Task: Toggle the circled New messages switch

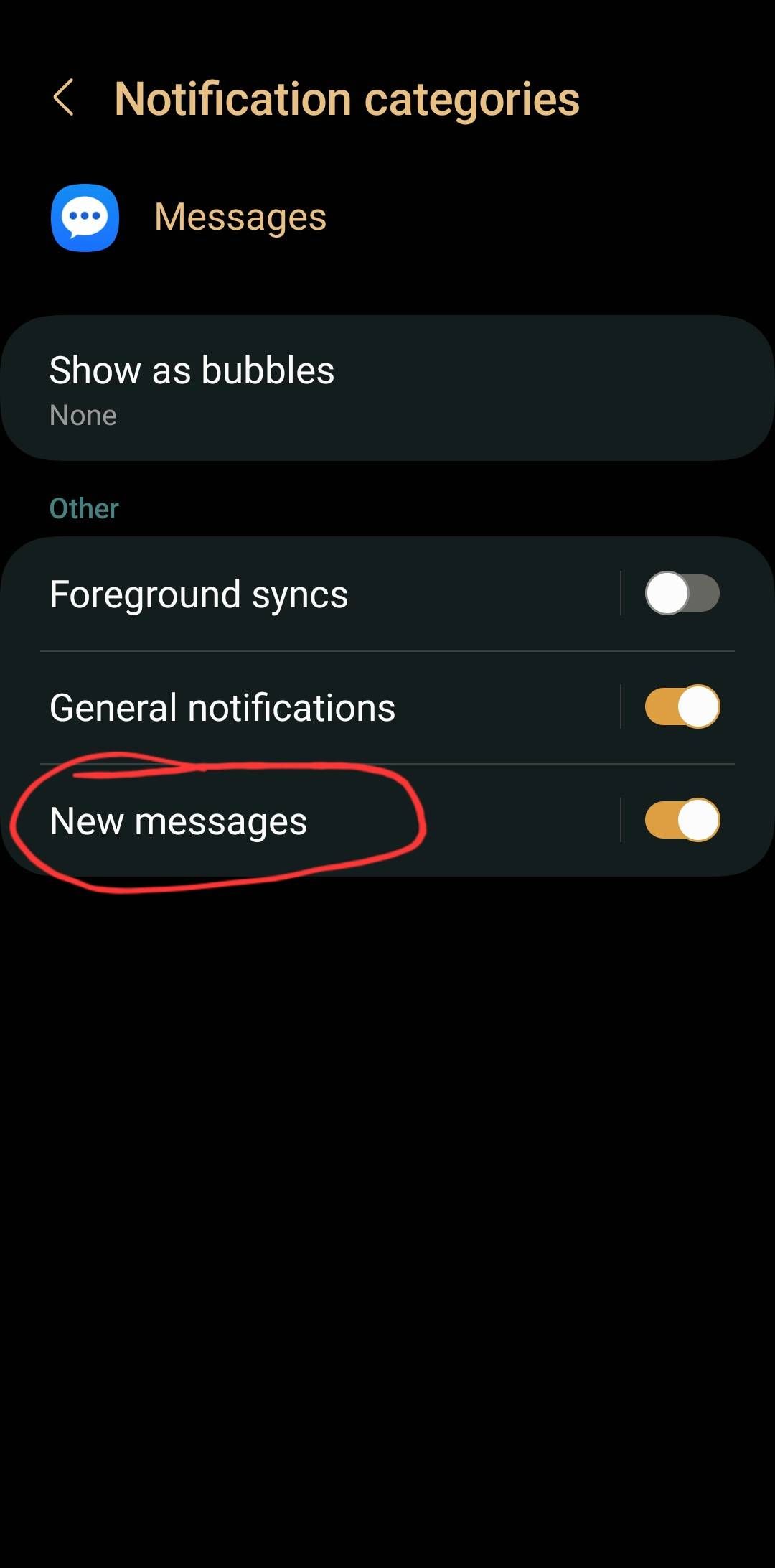Action: point(680,821)
